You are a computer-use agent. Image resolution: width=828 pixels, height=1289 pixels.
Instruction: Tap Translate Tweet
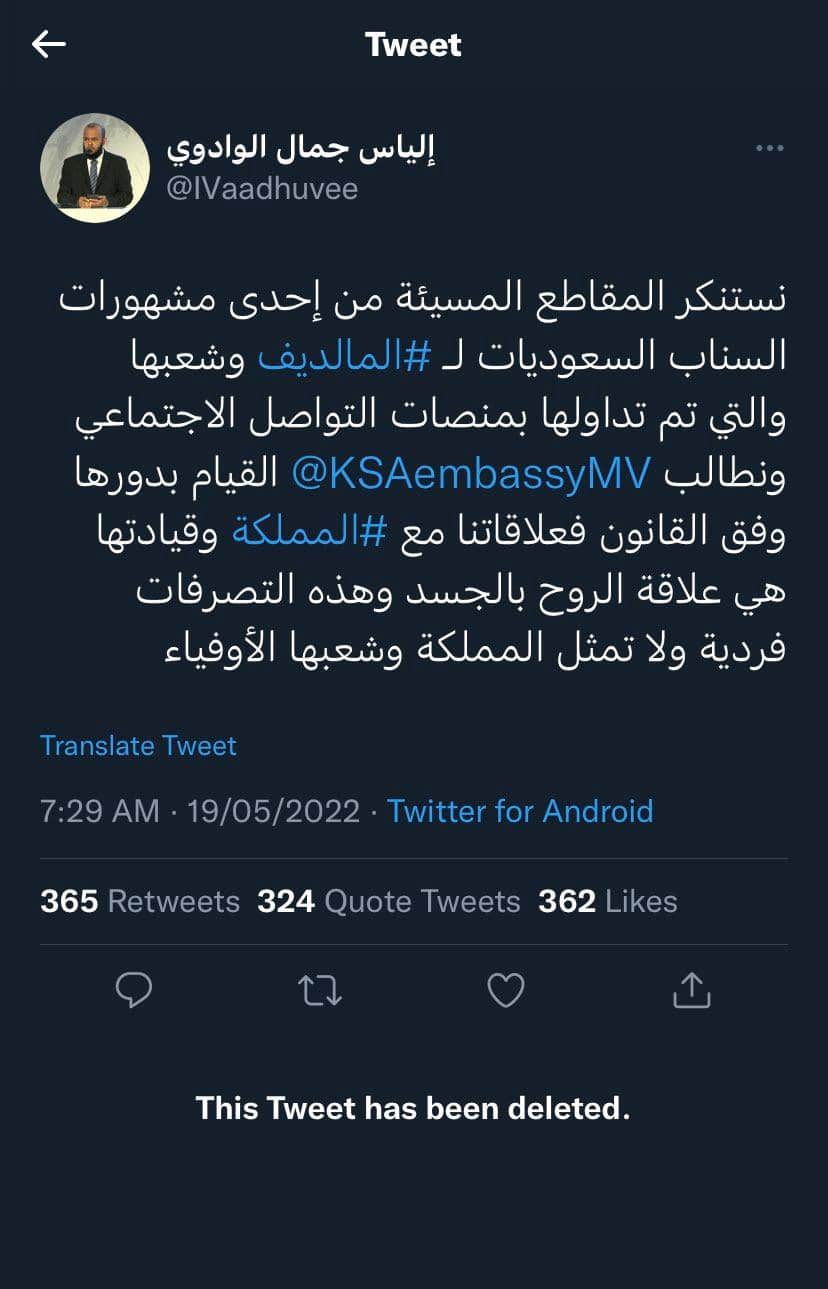point(138,746)
